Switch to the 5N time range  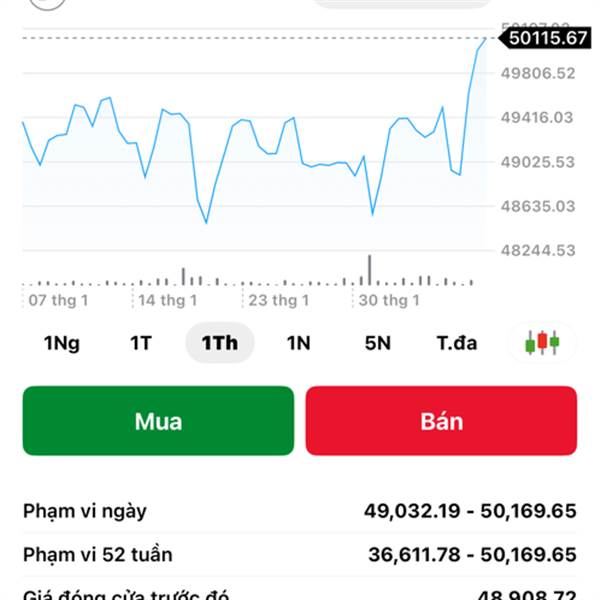[377, 343]
